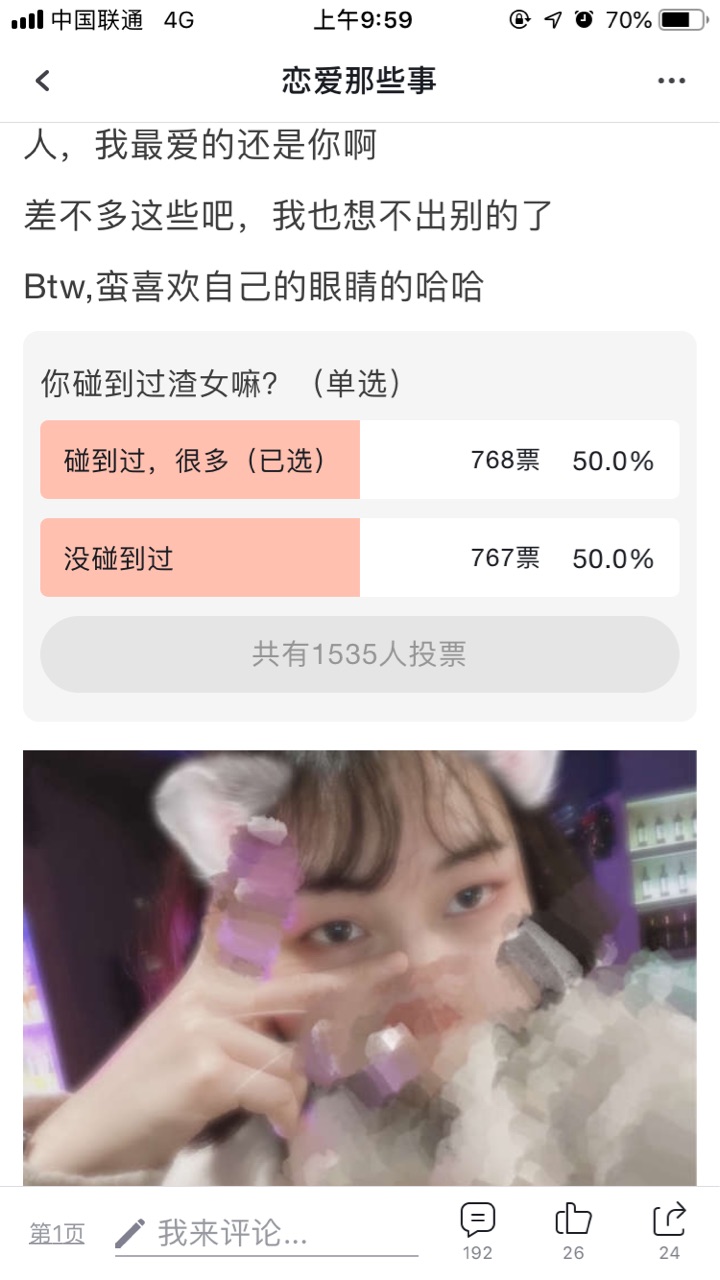The width and height of the screenshot is (720, 1280).
Task: Open the three-dot overflow menu
Action: pyautogui.click(x=671, y=81)
